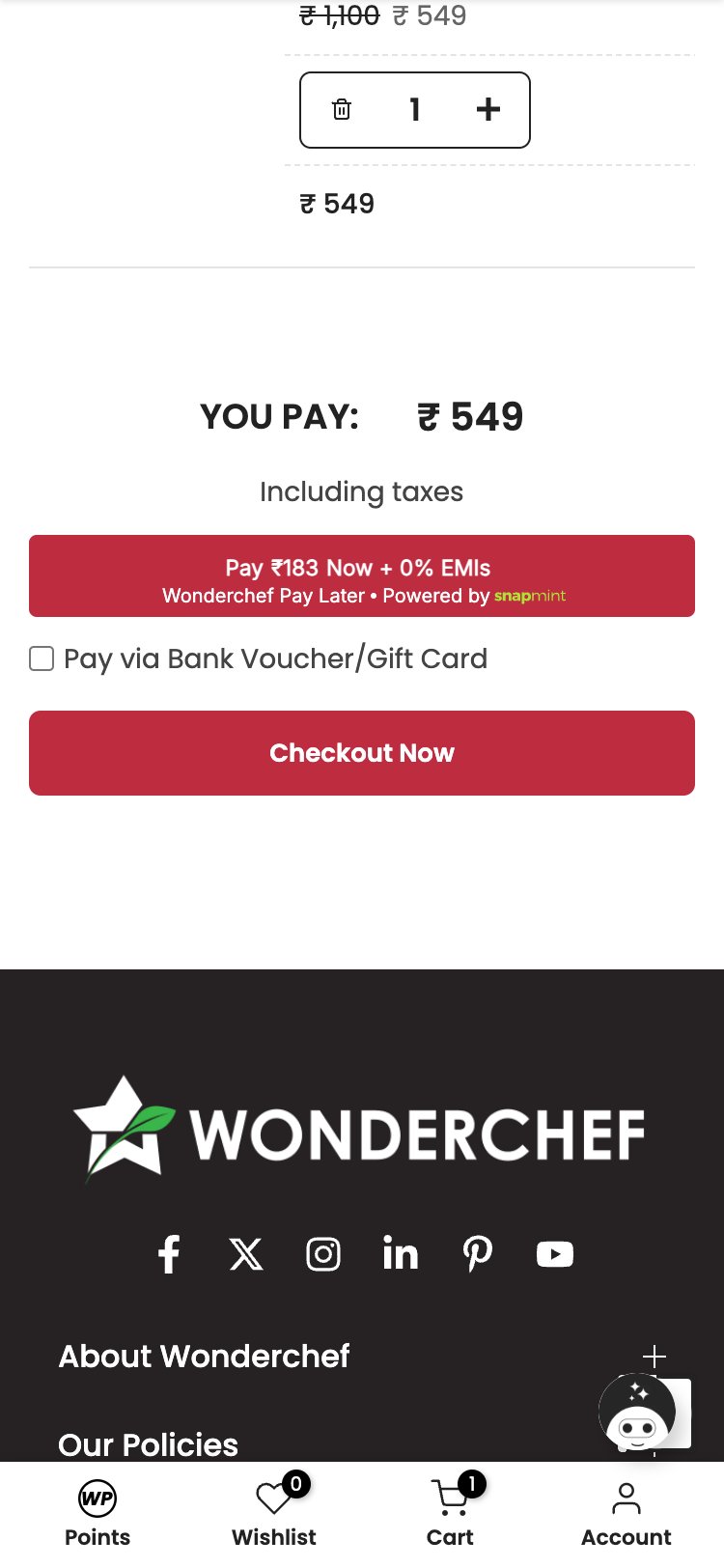The height and width of the screenshot is (1568, 724).
Task: Open Wonderchef's Facebook page
Action: tap(169, 1254)
